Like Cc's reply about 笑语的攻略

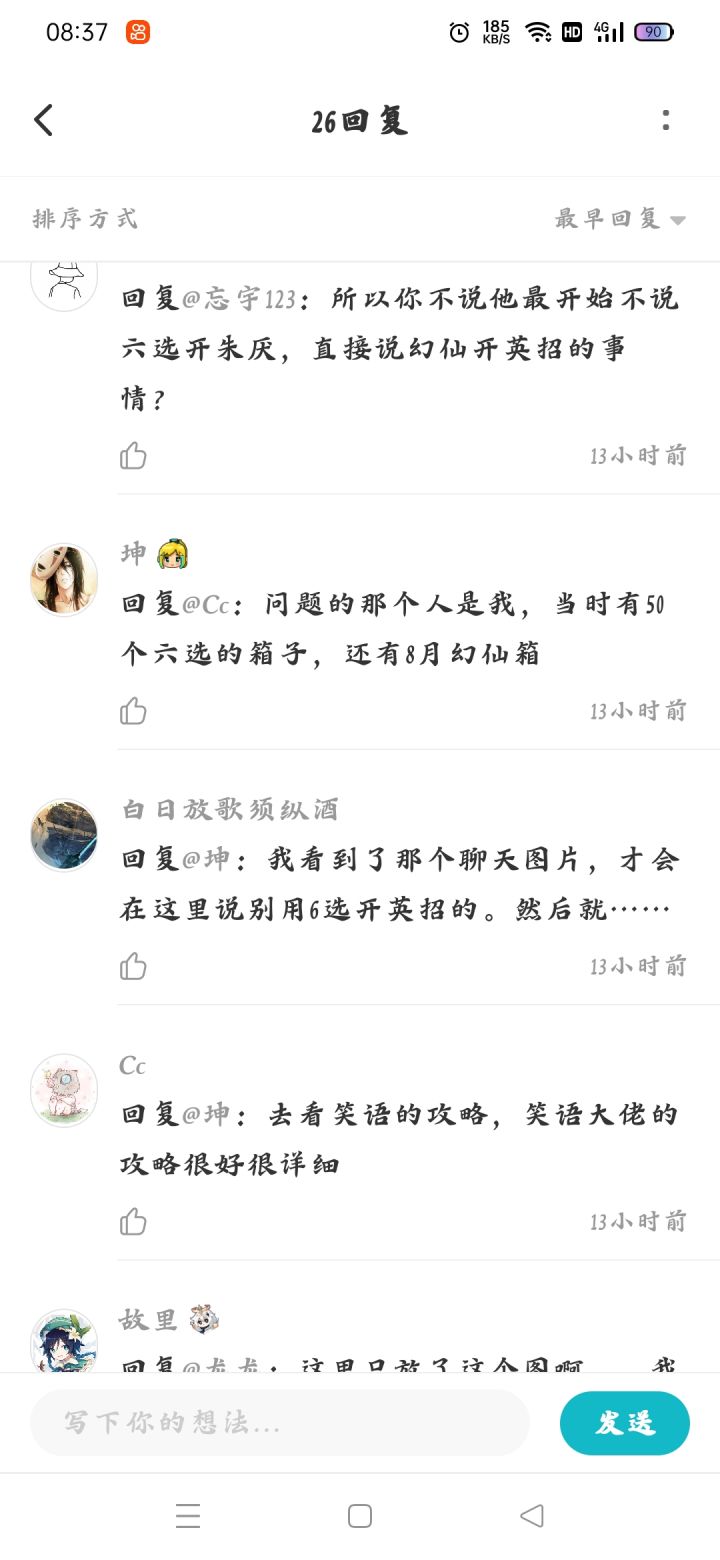point(133,1221)
